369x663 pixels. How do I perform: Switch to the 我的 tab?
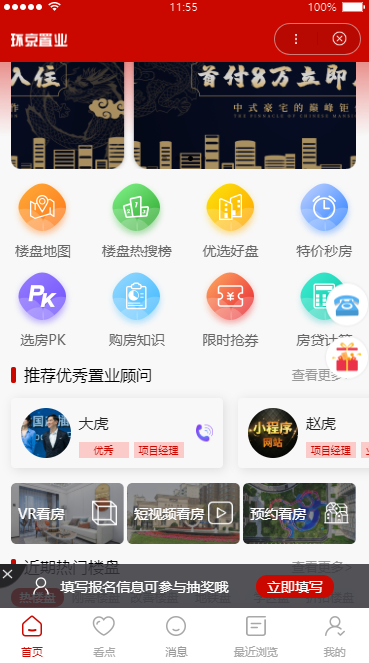[x=334, y=636]
